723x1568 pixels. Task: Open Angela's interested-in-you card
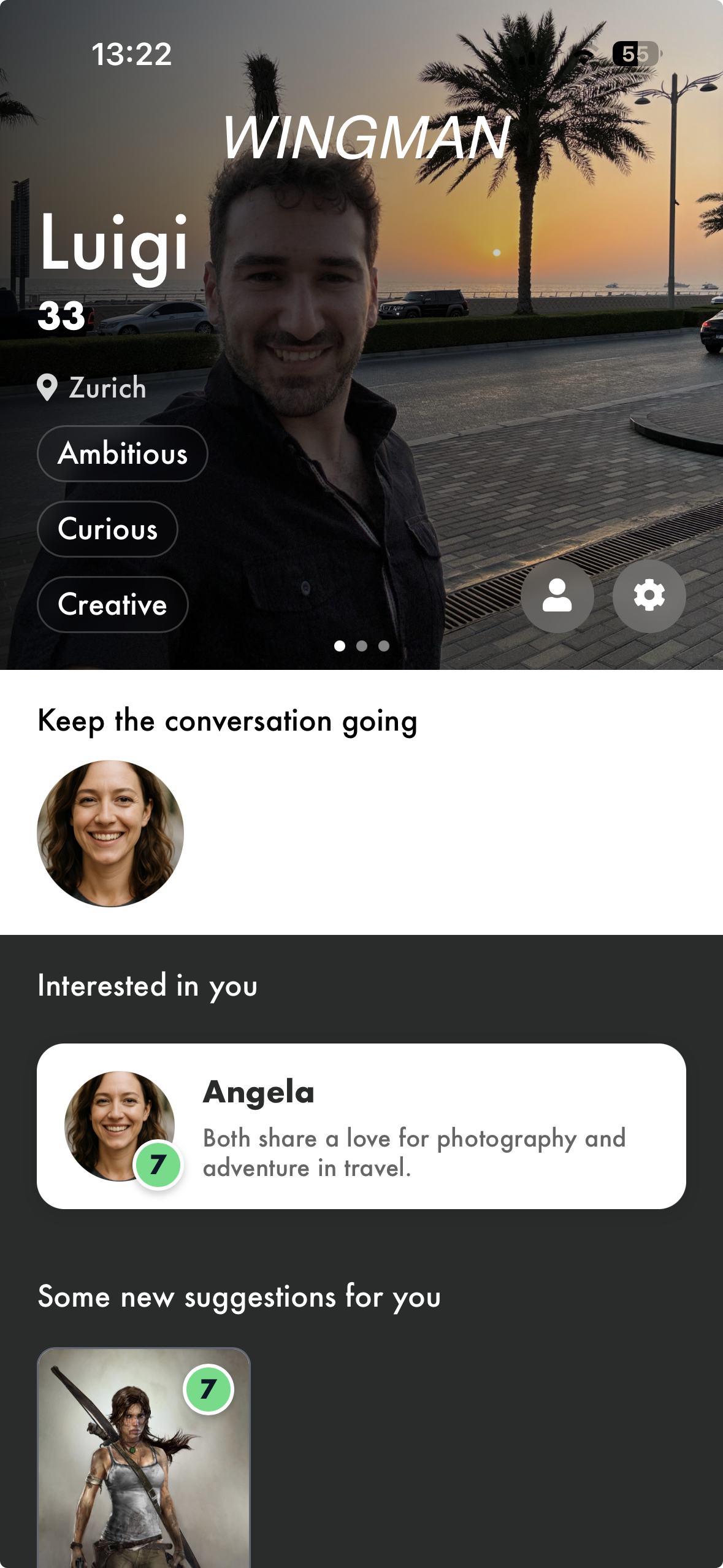tap(361, 1126)
